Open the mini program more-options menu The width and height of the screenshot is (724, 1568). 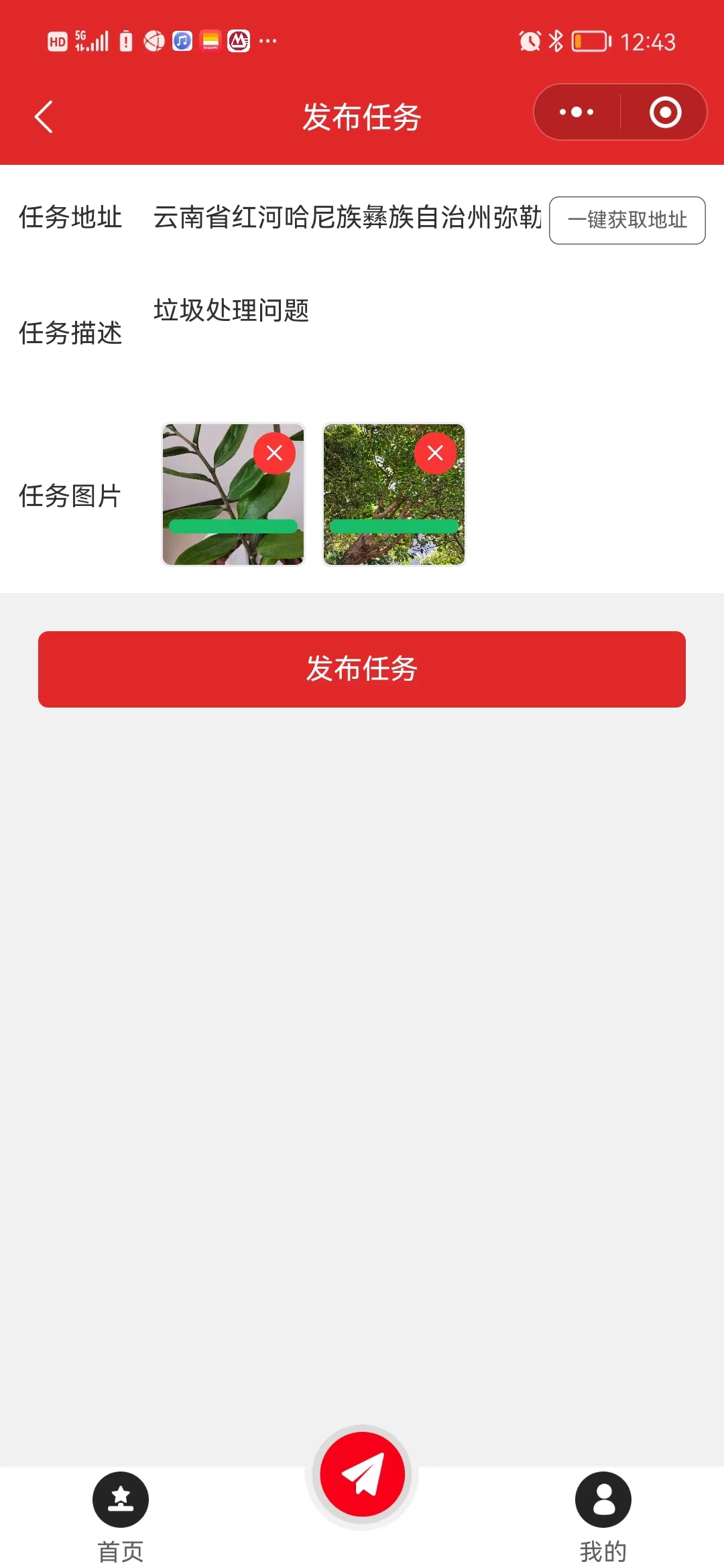point(577,113)
